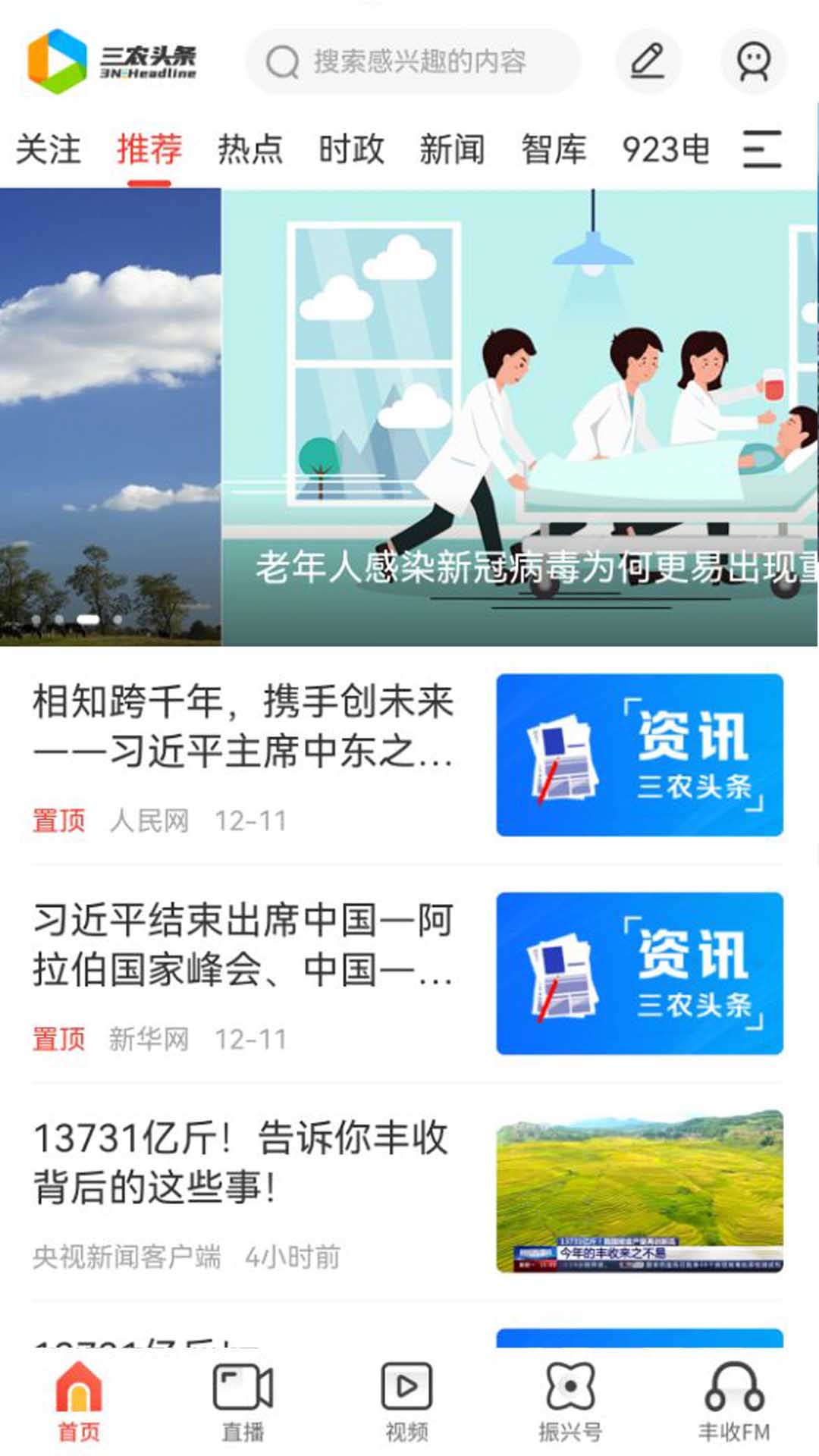Select the 智库 tab
This screenshot has width=819, height=1456.
(554, 150)
